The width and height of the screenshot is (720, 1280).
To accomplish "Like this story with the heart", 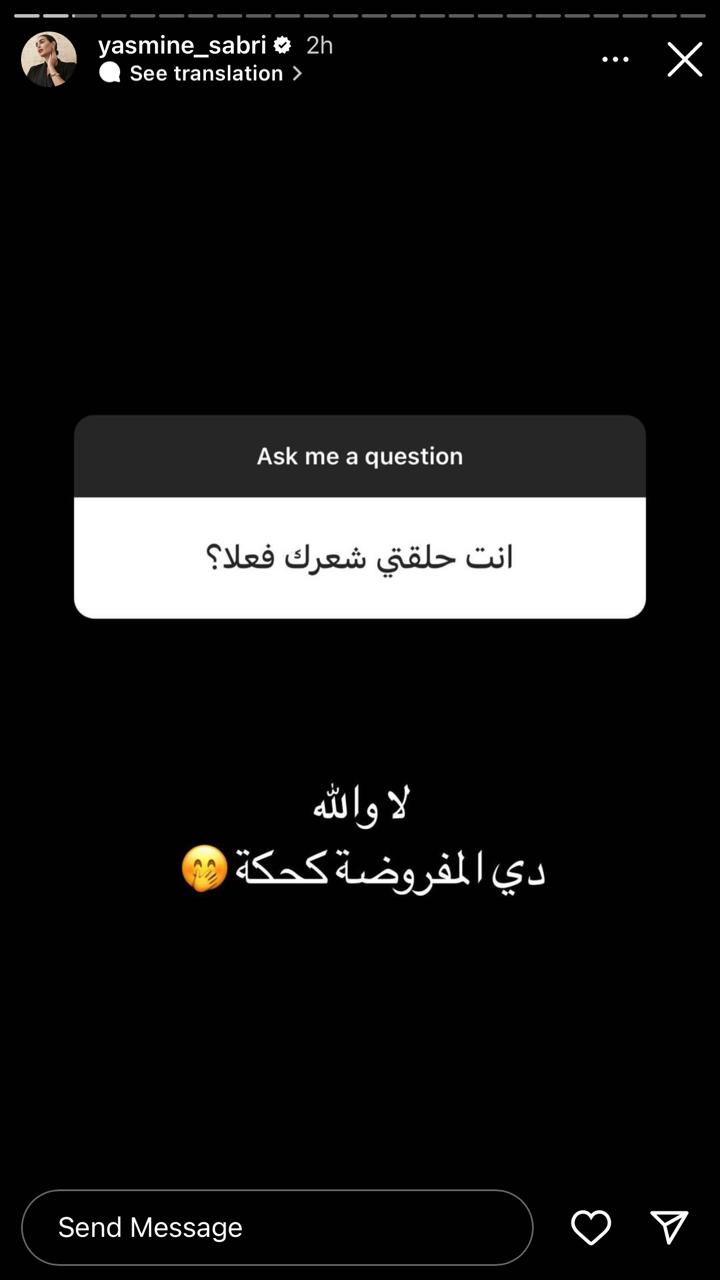I will (591, 1227).
